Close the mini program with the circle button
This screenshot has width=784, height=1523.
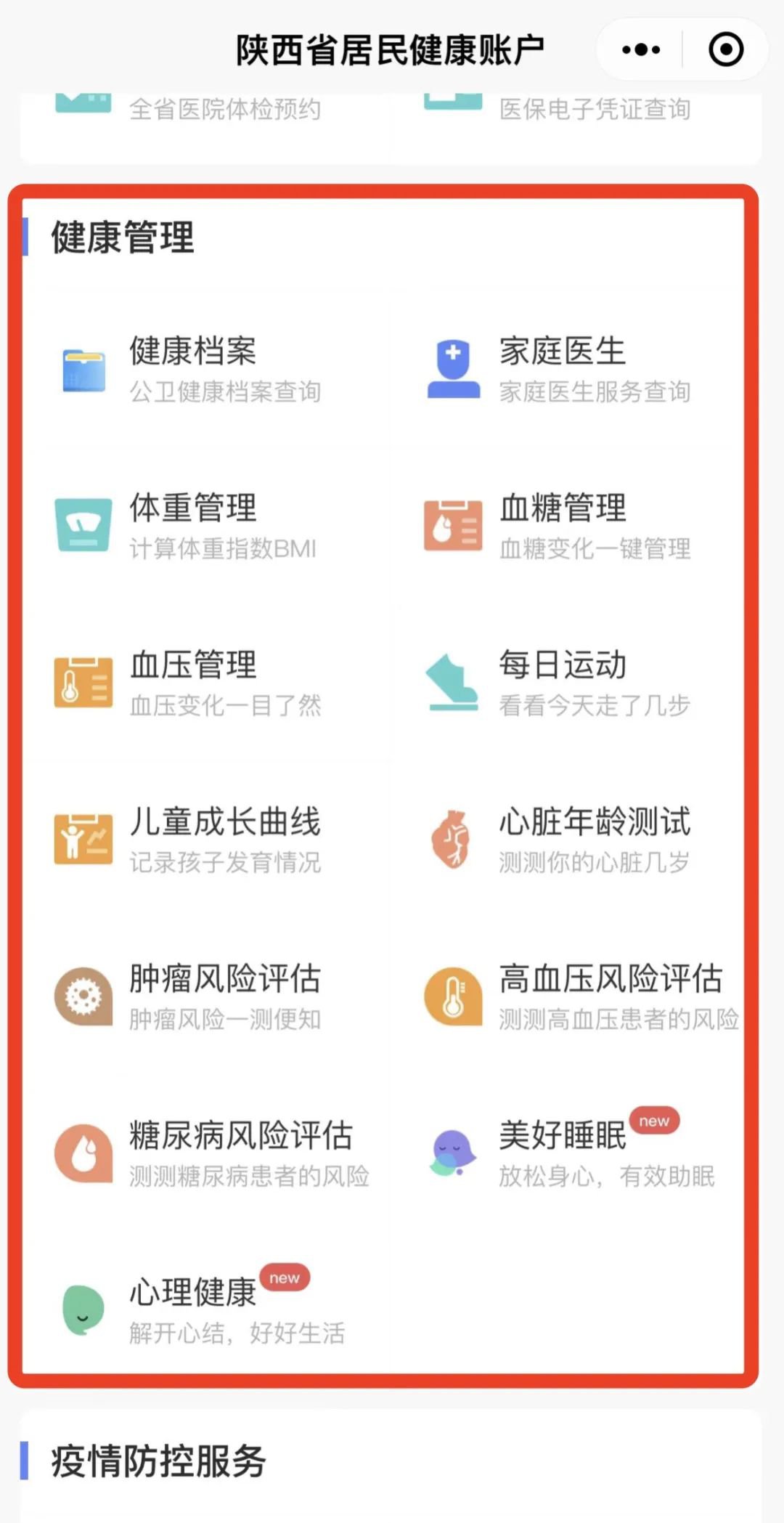[725, 50]
